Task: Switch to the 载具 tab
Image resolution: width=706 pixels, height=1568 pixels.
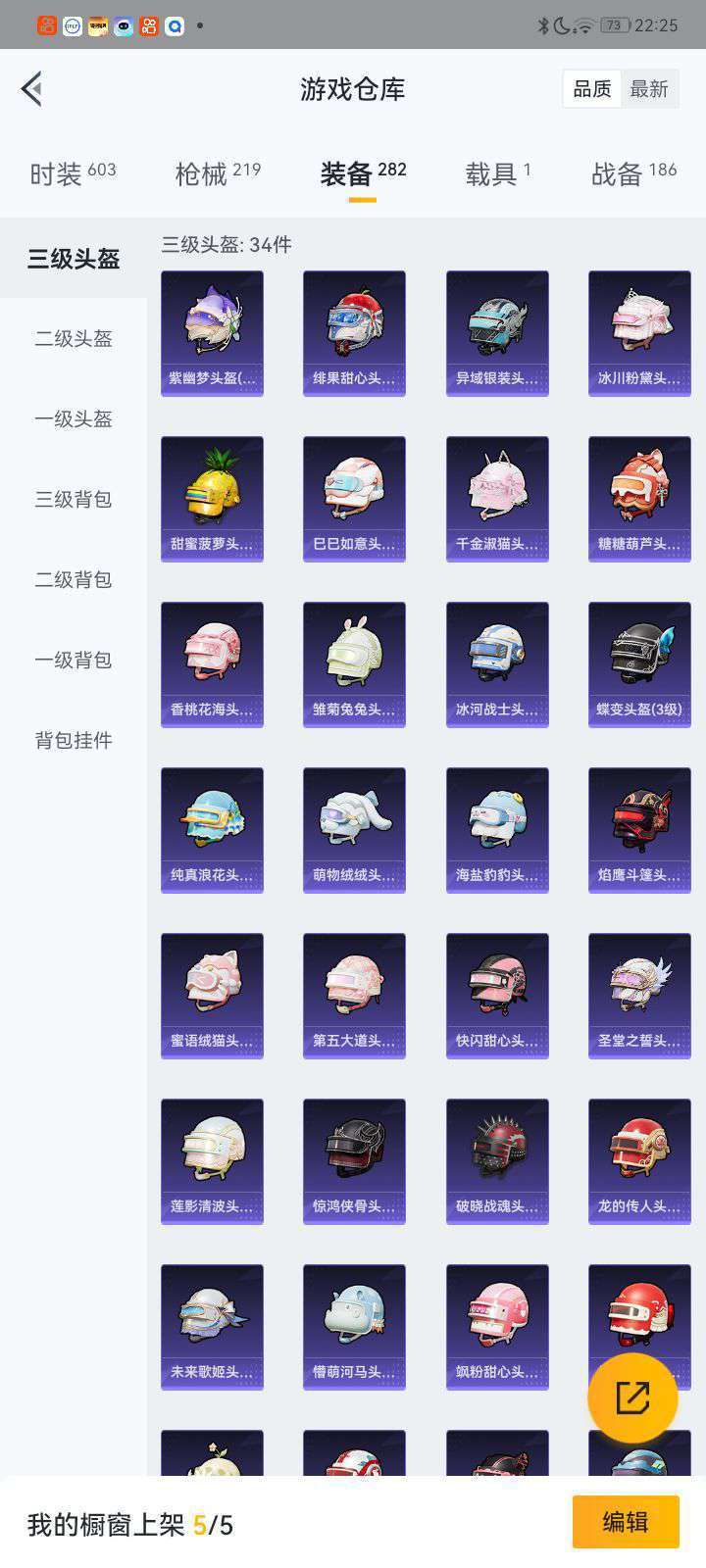Action: coord(498,173)
